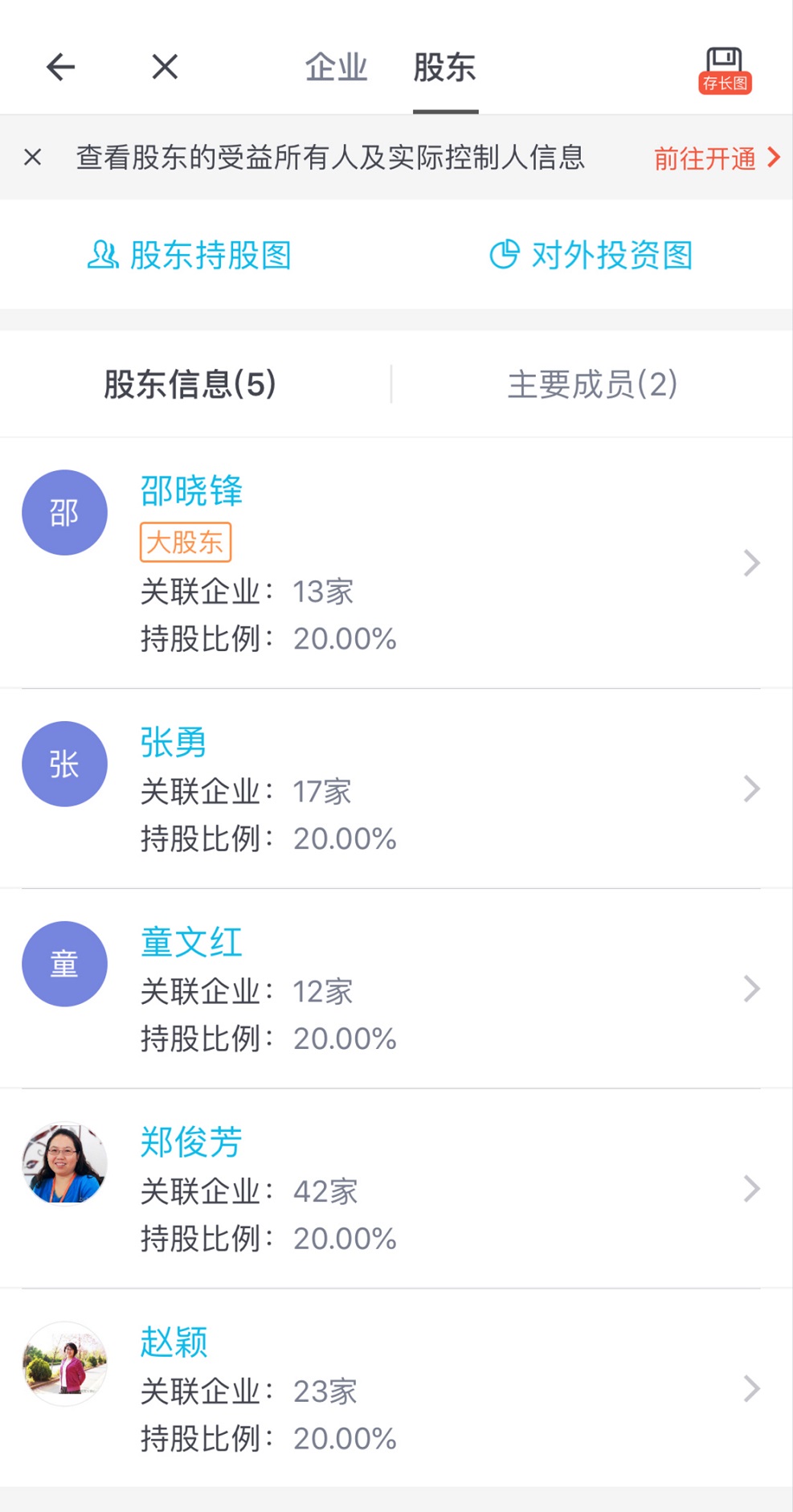Expand details for shareholder 邵晓锋
This screenshot has width=793, height=1512.
point(750,563)
